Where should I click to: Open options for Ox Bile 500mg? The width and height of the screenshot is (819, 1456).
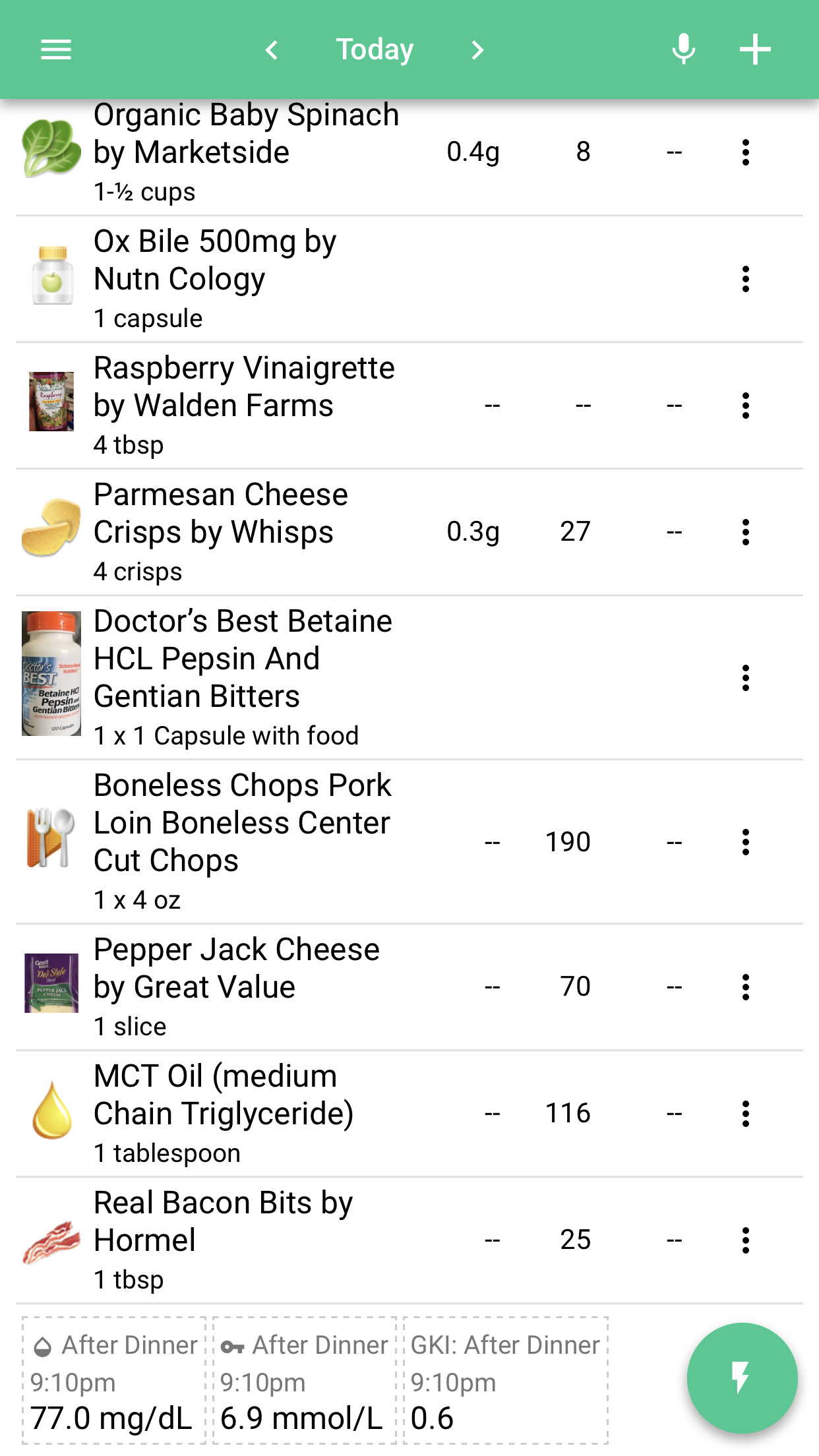(746, 279)
